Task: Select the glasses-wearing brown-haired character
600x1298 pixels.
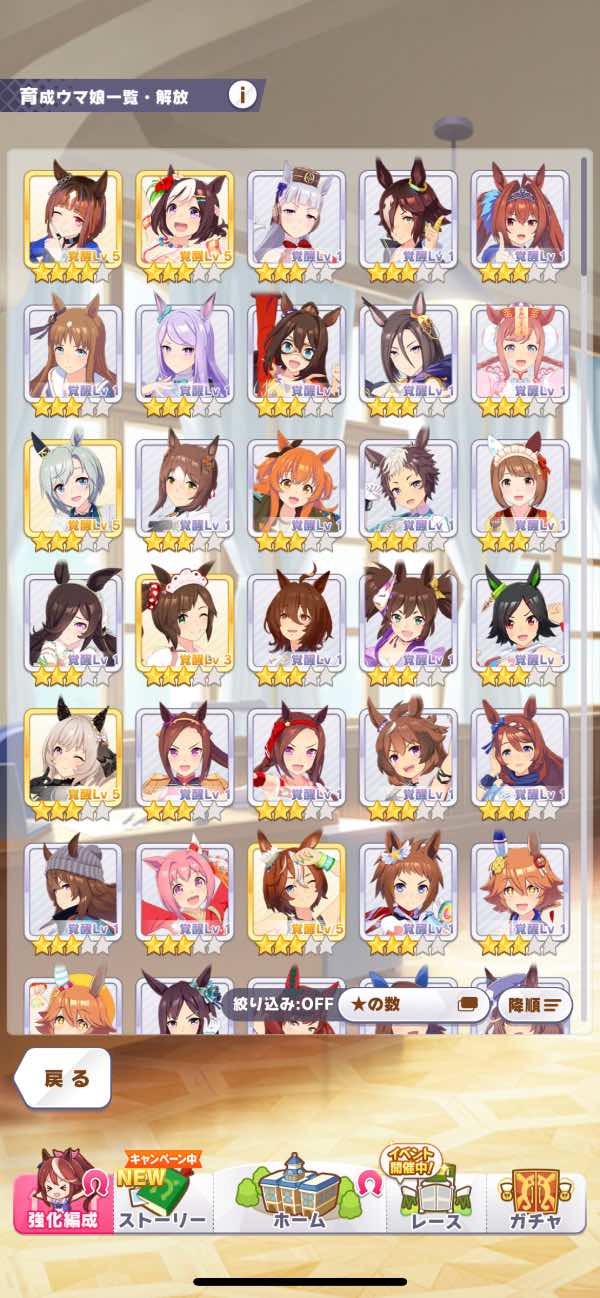Action: (x=296, y=356)
